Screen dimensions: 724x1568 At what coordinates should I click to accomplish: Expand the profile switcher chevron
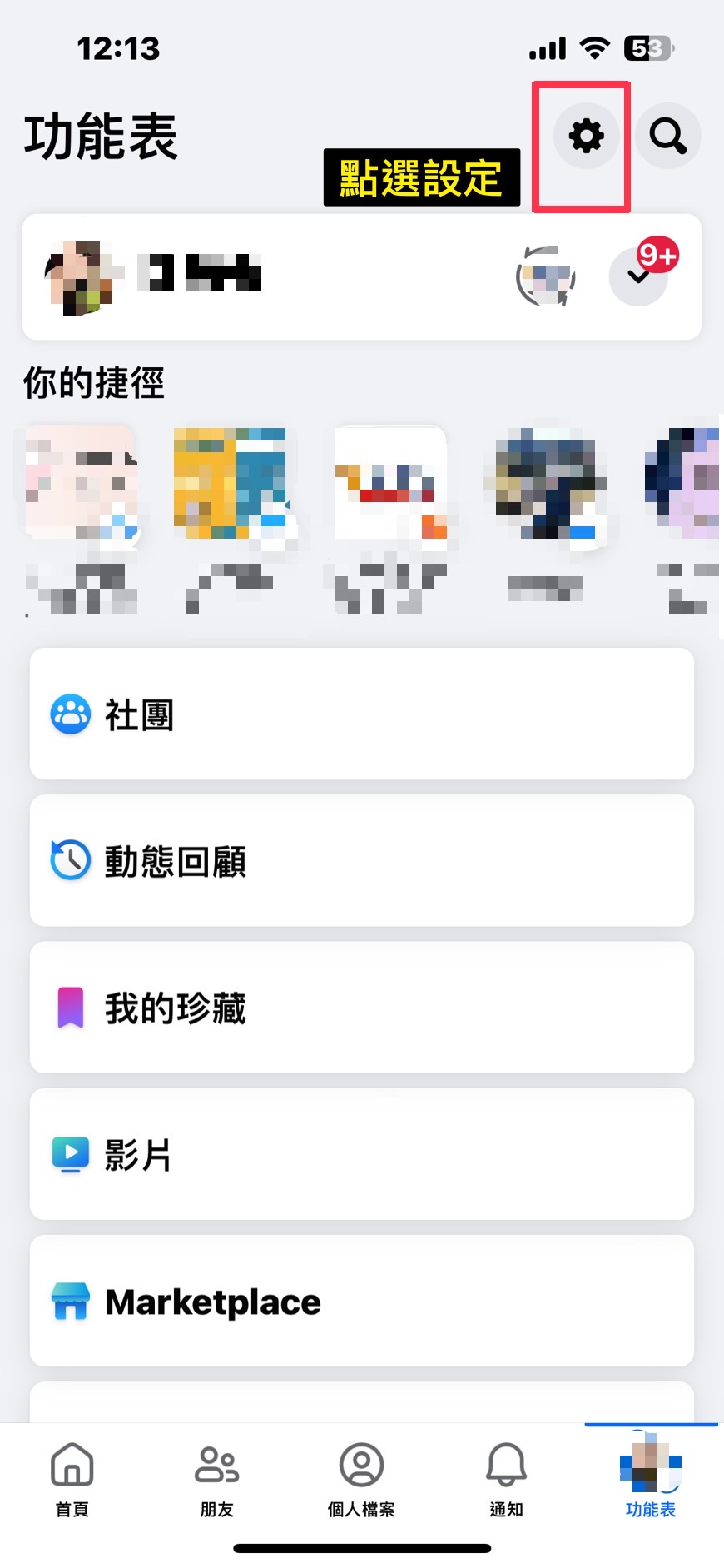tap(638, 277)
